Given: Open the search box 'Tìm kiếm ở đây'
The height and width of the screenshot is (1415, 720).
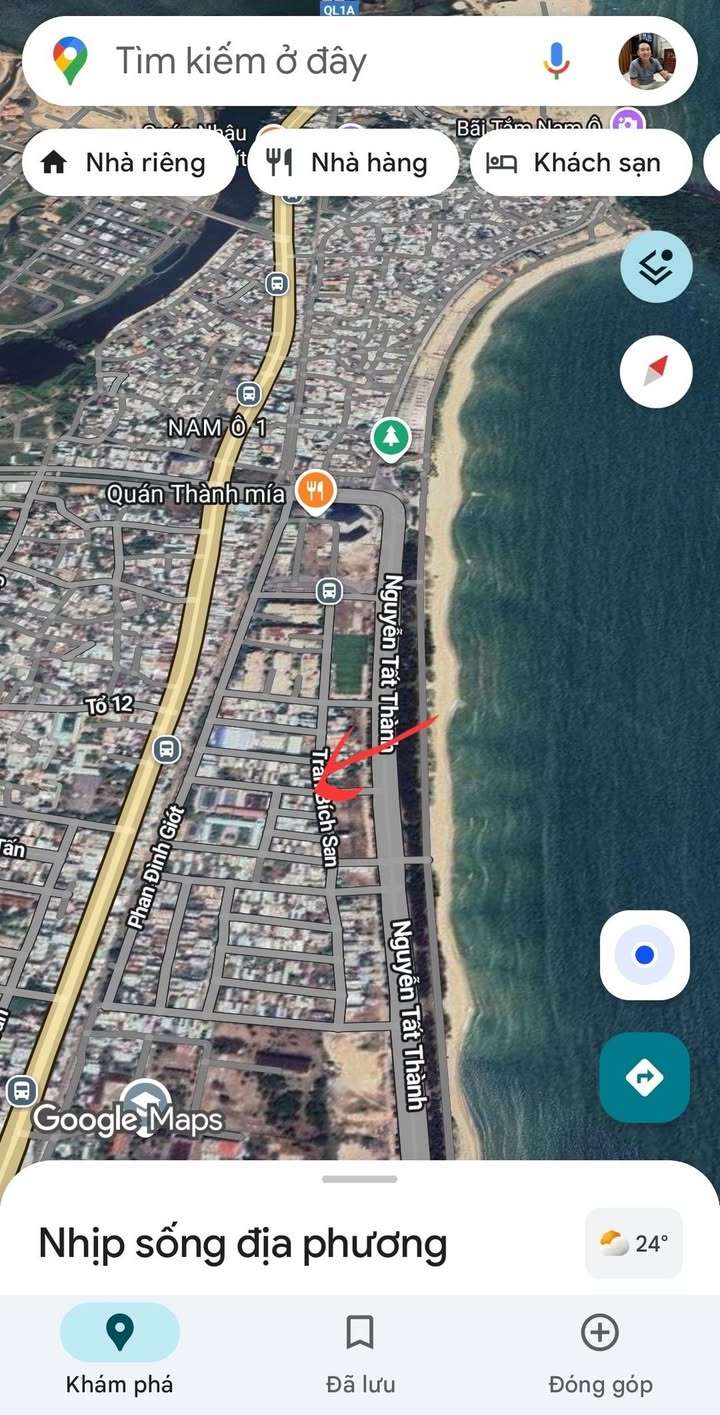Looking at the screenshot, I should pyautogui.click(x=300, y=62).
